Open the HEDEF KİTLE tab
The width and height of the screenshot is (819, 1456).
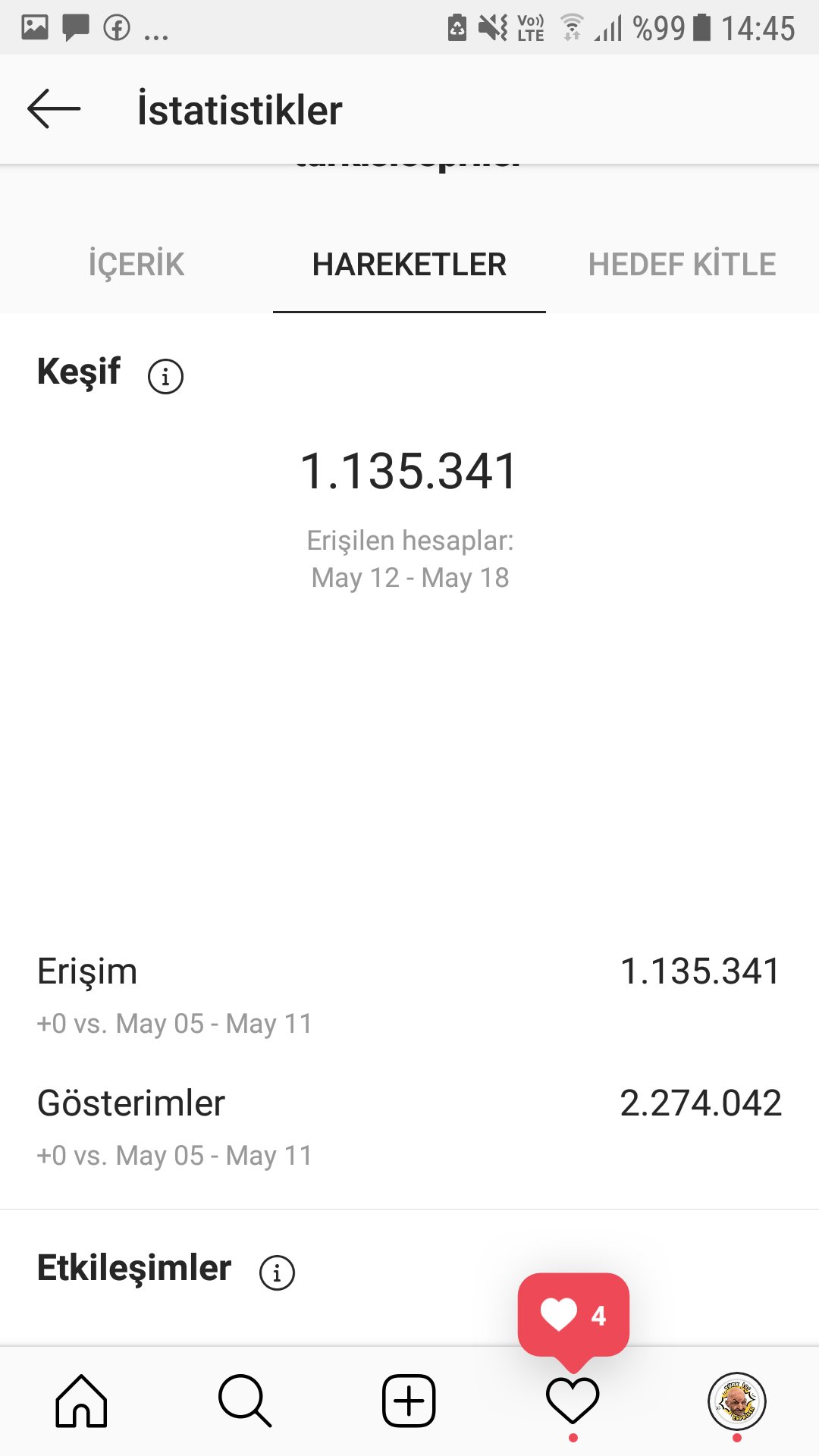pos(682,265)
